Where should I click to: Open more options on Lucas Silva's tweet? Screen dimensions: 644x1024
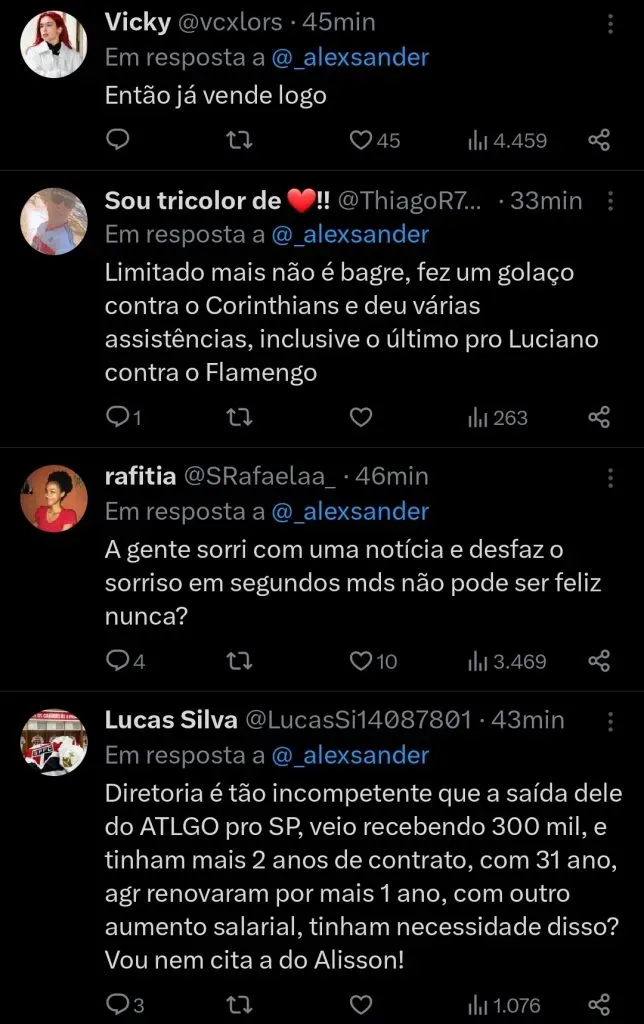click(611, 720)
